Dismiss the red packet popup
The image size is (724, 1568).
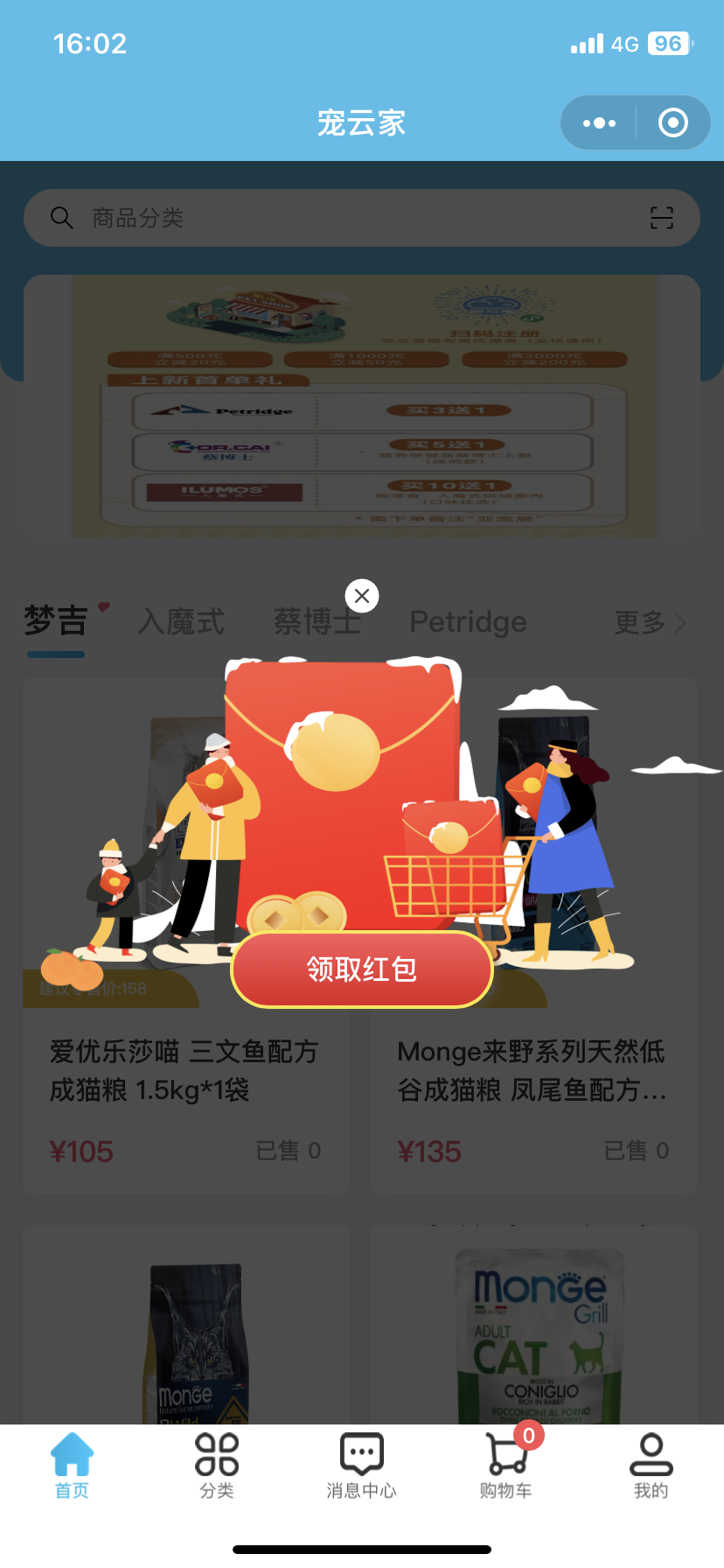click(362, 596)
